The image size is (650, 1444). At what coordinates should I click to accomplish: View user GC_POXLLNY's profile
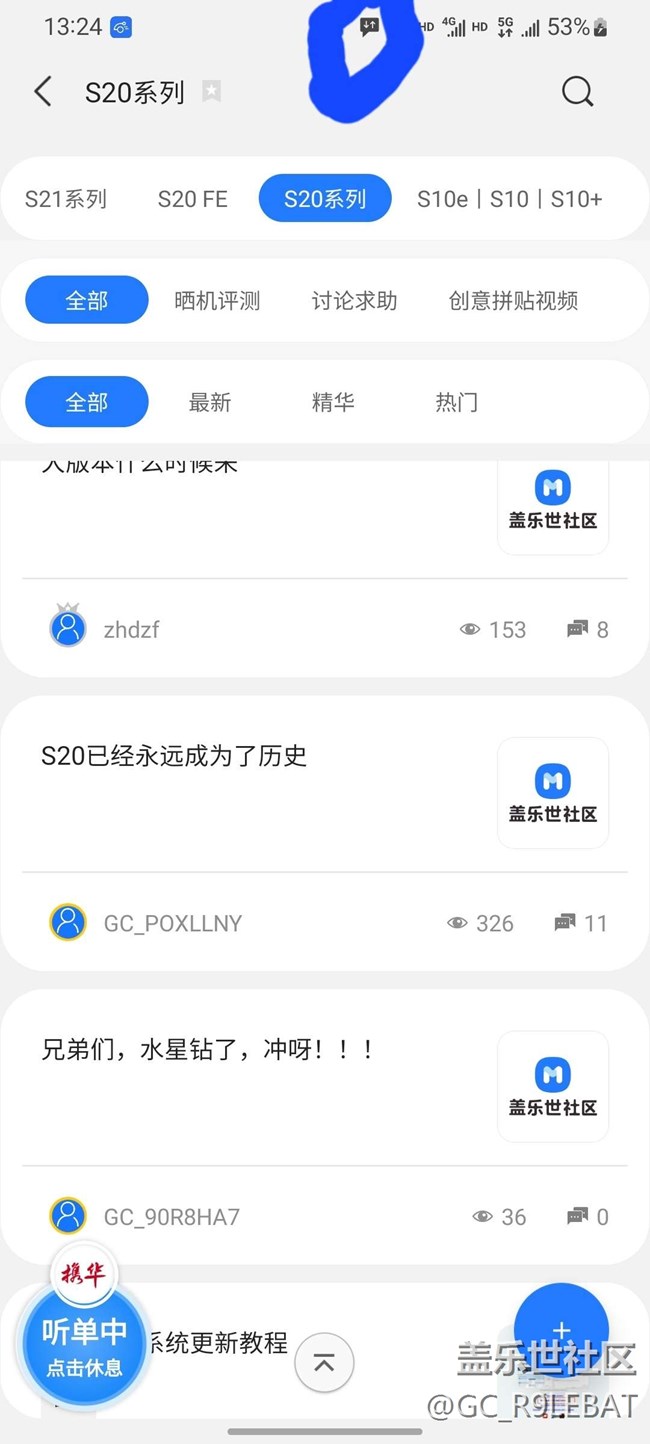[x=173, y=923]
